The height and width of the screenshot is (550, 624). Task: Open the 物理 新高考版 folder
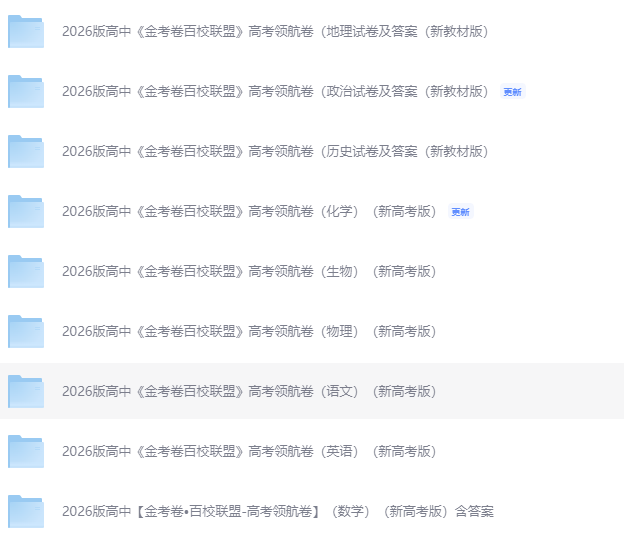tap(249, 331)
